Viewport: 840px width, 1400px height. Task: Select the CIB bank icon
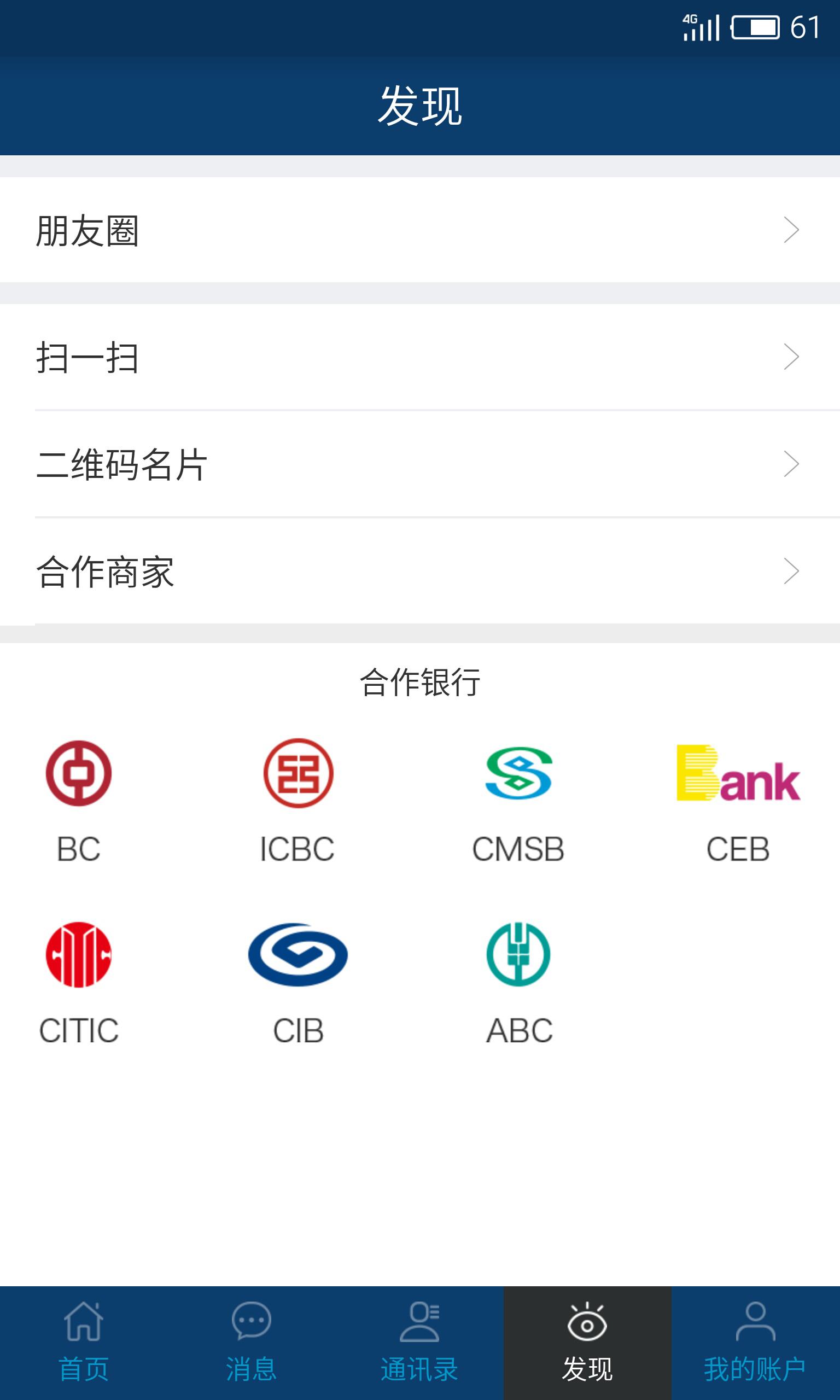(x=297, y=955)
